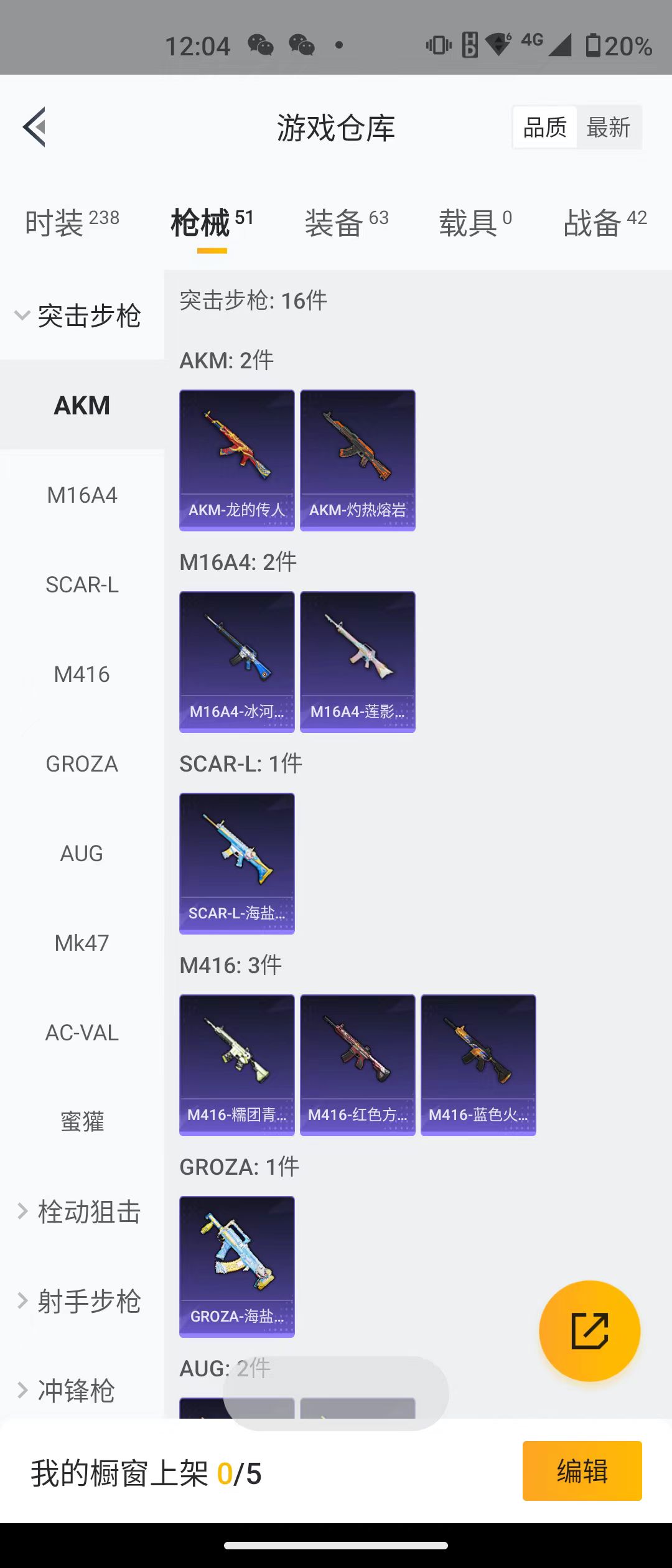
Task: Select M16A4 in the sidebar
Action: tap(82, 495)
